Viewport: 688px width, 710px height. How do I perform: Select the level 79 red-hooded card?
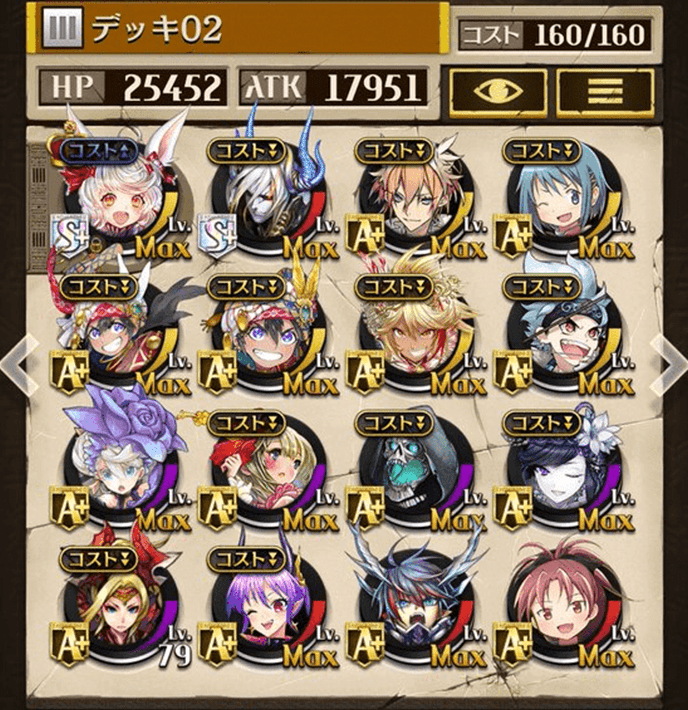pyautogui.click(x=118, y=607)
